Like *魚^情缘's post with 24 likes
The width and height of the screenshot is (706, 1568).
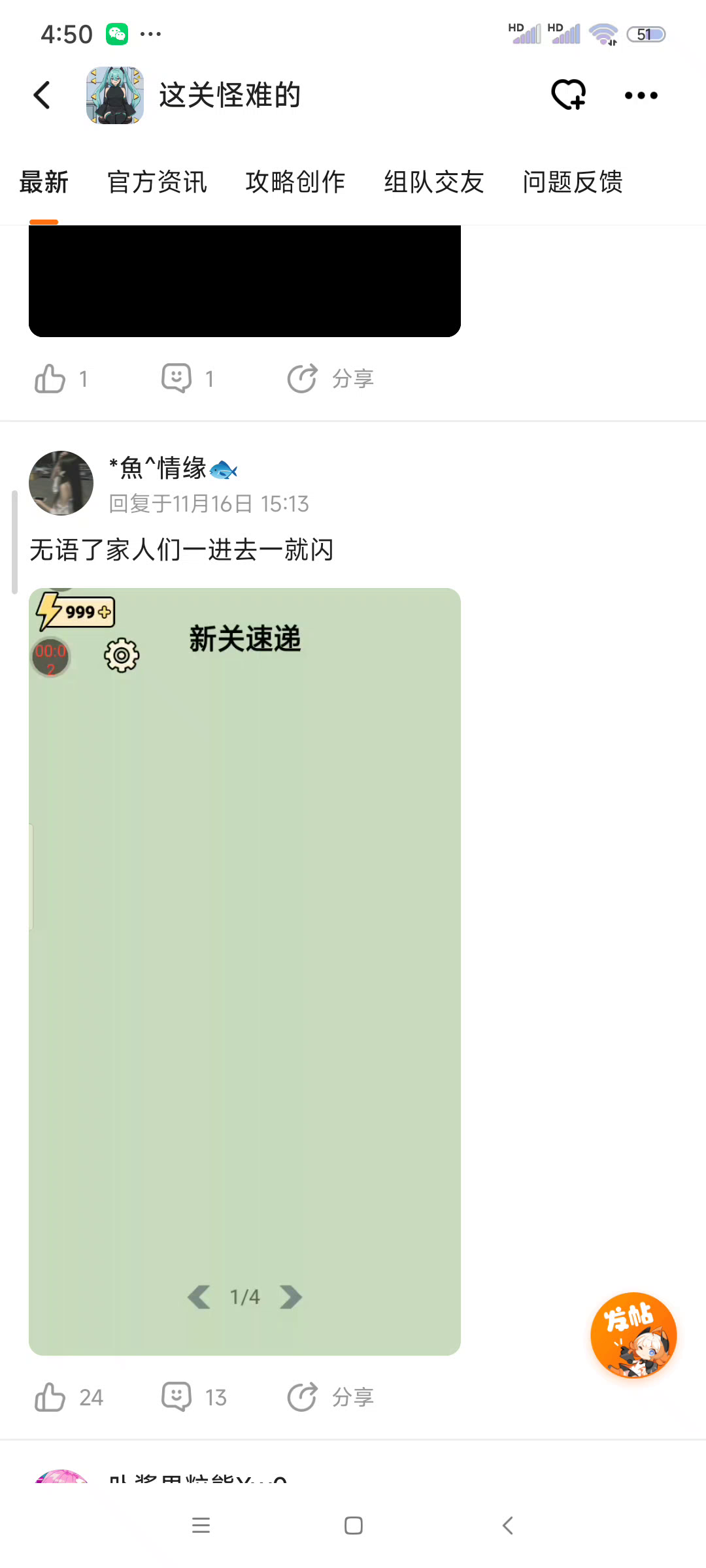[69, 1397]
